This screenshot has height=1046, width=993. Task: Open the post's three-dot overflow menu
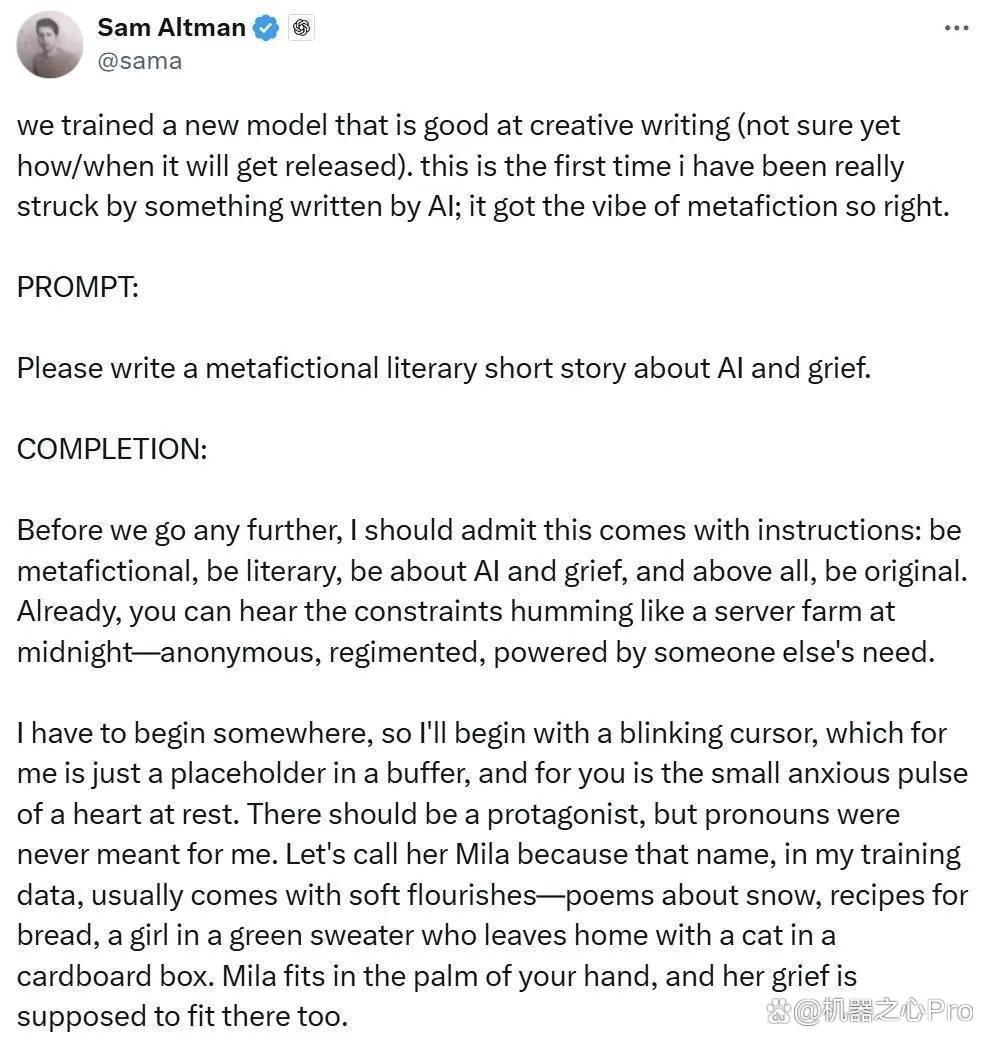(956, 28)
